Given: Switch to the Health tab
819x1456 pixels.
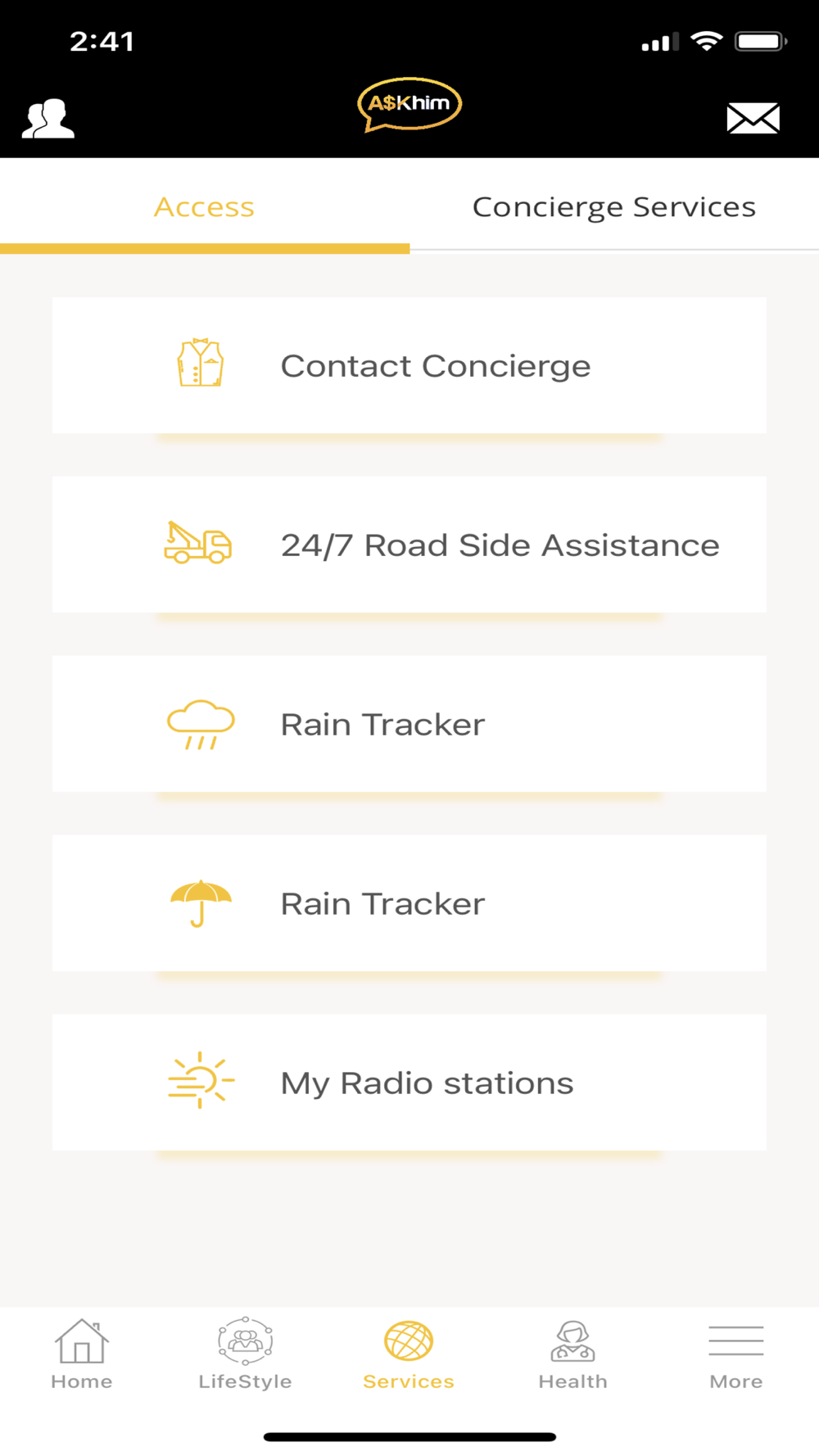Looking at the screenshot, I should tap(573, 1354).
